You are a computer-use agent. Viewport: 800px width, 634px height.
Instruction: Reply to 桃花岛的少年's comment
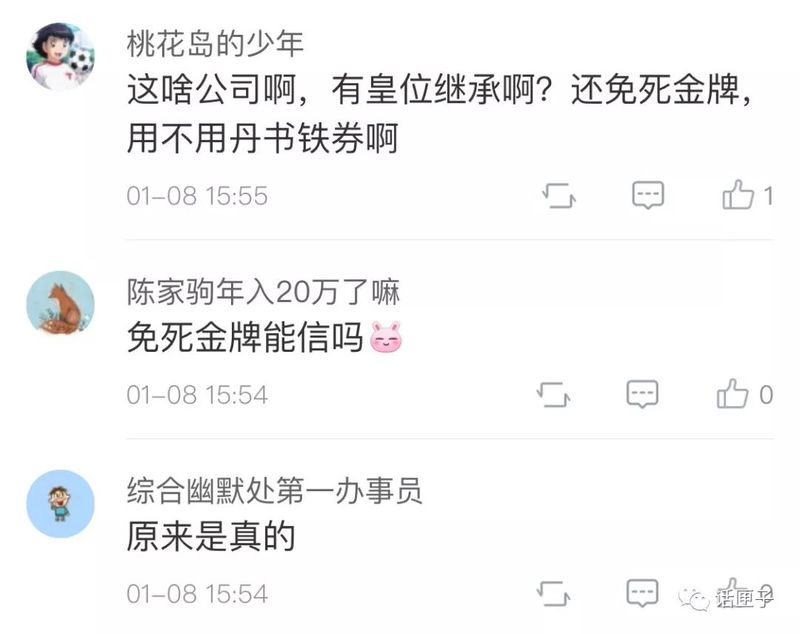pyautogui.click(x=648, y=195)
